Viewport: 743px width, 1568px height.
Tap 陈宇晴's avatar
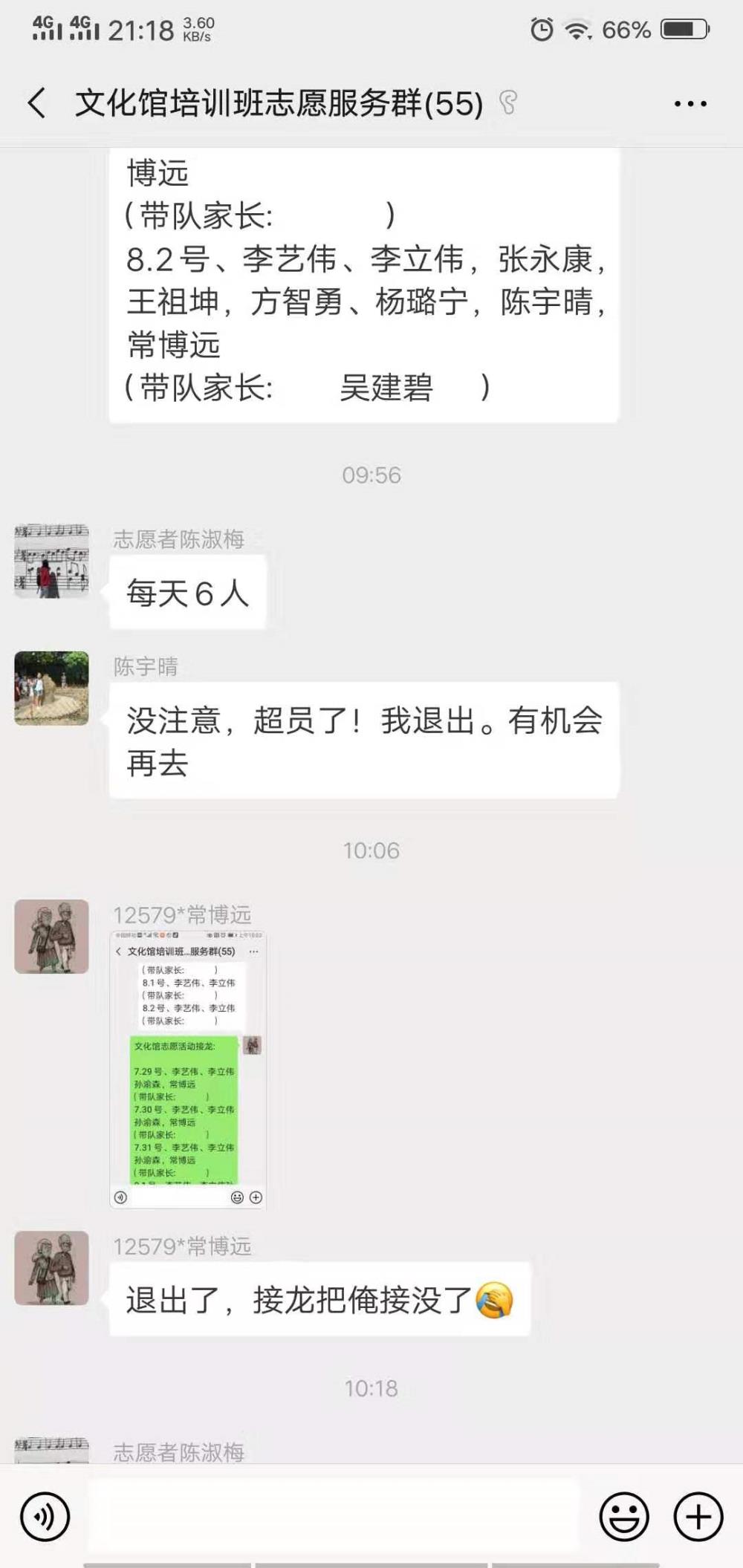[x=52, y=688]
